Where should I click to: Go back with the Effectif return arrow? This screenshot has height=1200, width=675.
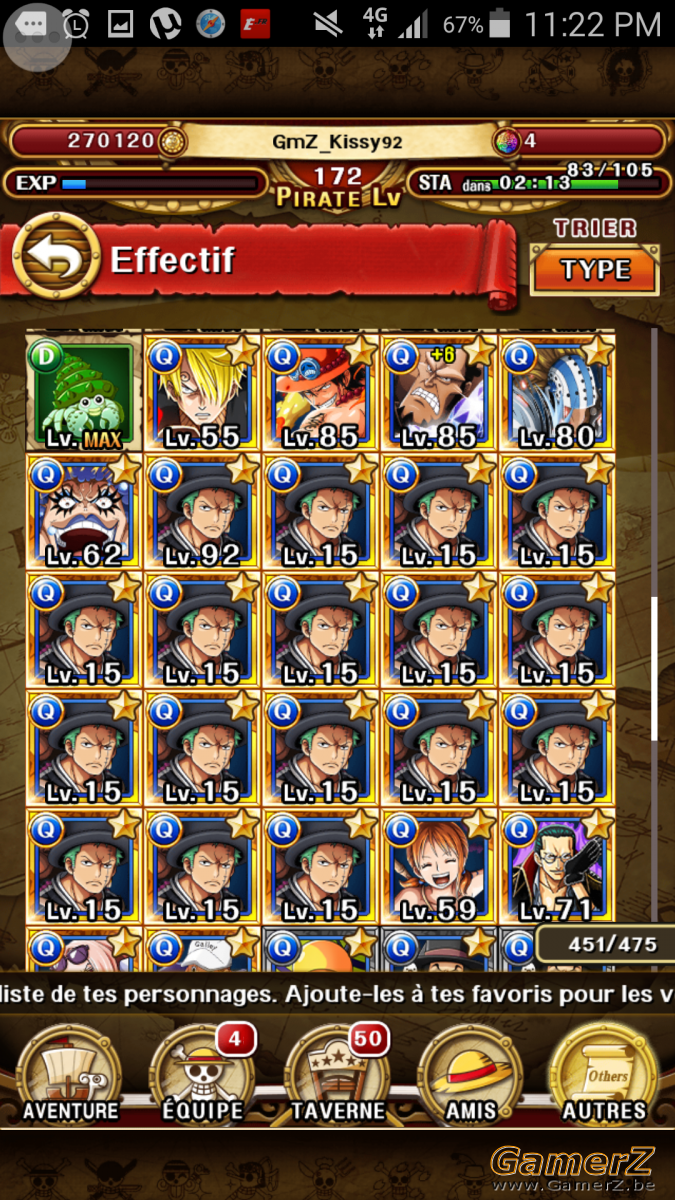tap(56, 260)
